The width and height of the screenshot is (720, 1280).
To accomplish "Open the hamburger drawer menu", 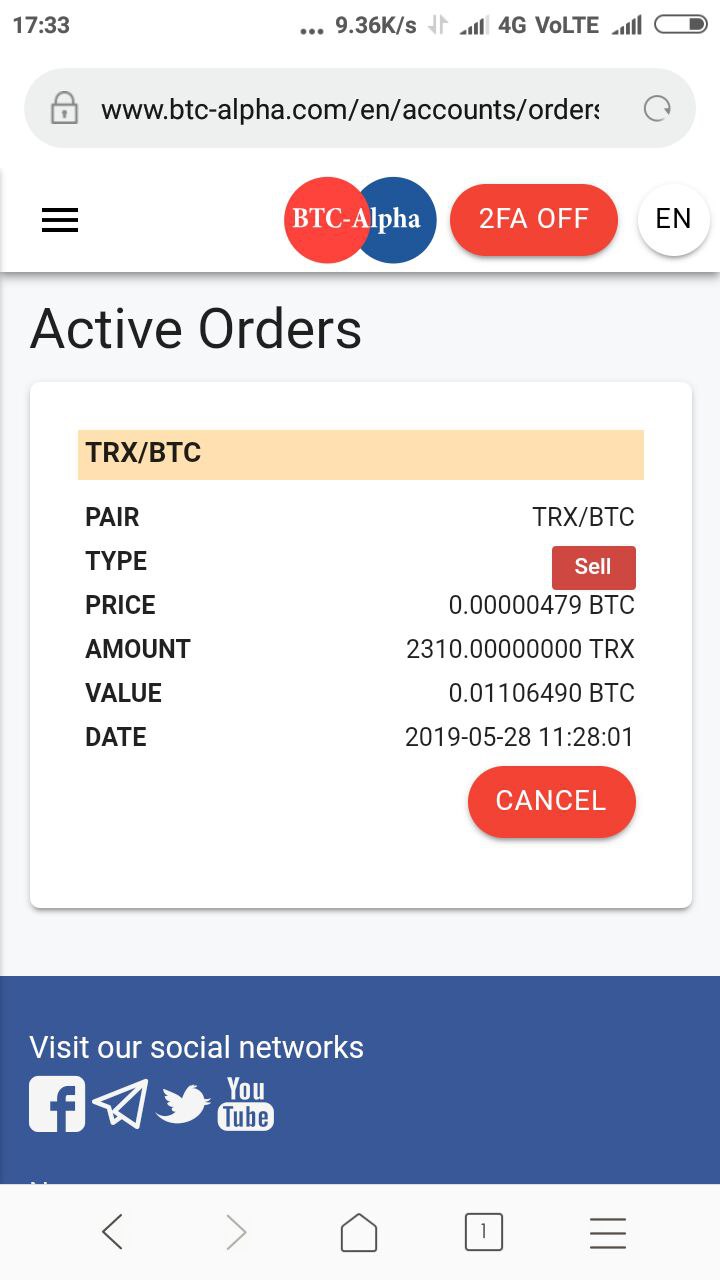I will (60, 220).
